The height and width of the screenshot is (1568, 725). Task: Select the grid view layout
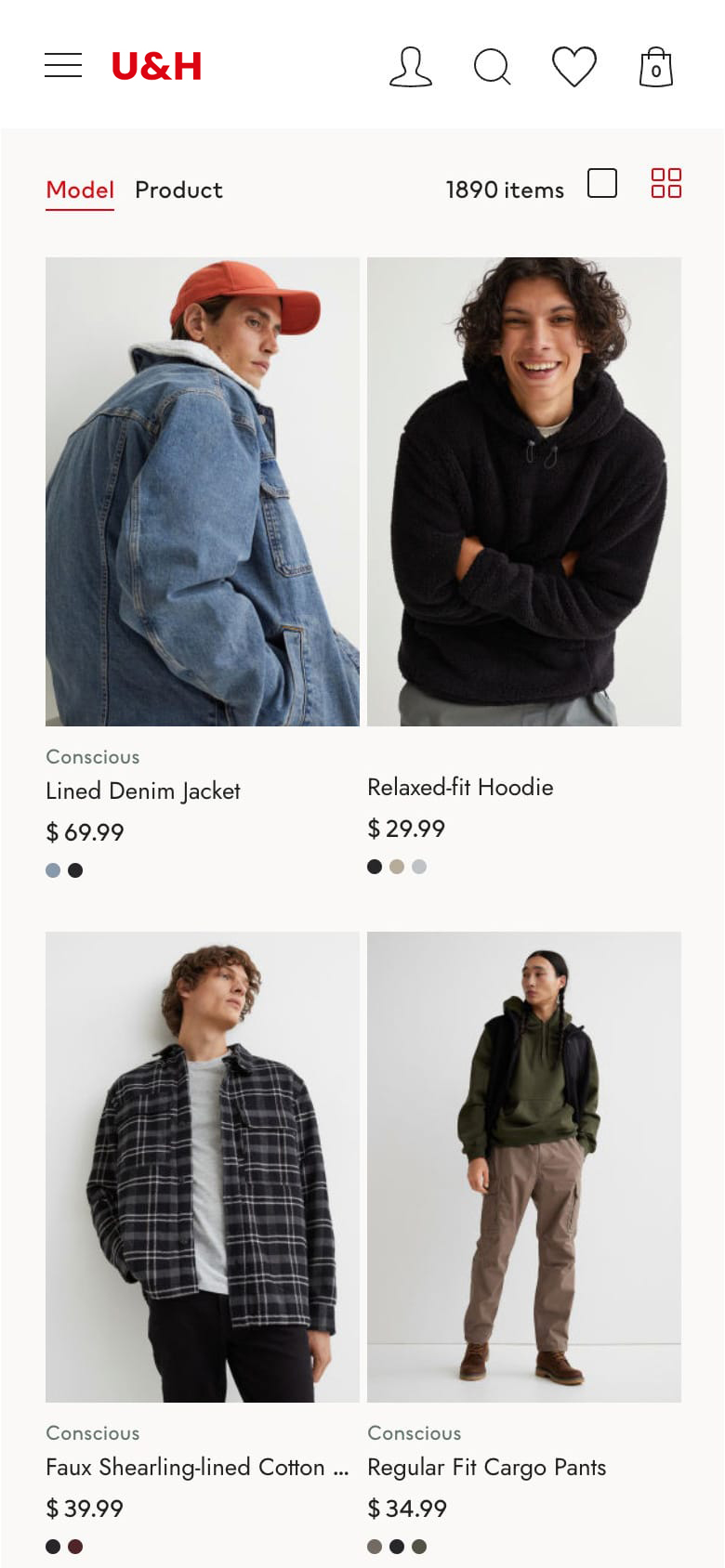[x=666, y=183]
